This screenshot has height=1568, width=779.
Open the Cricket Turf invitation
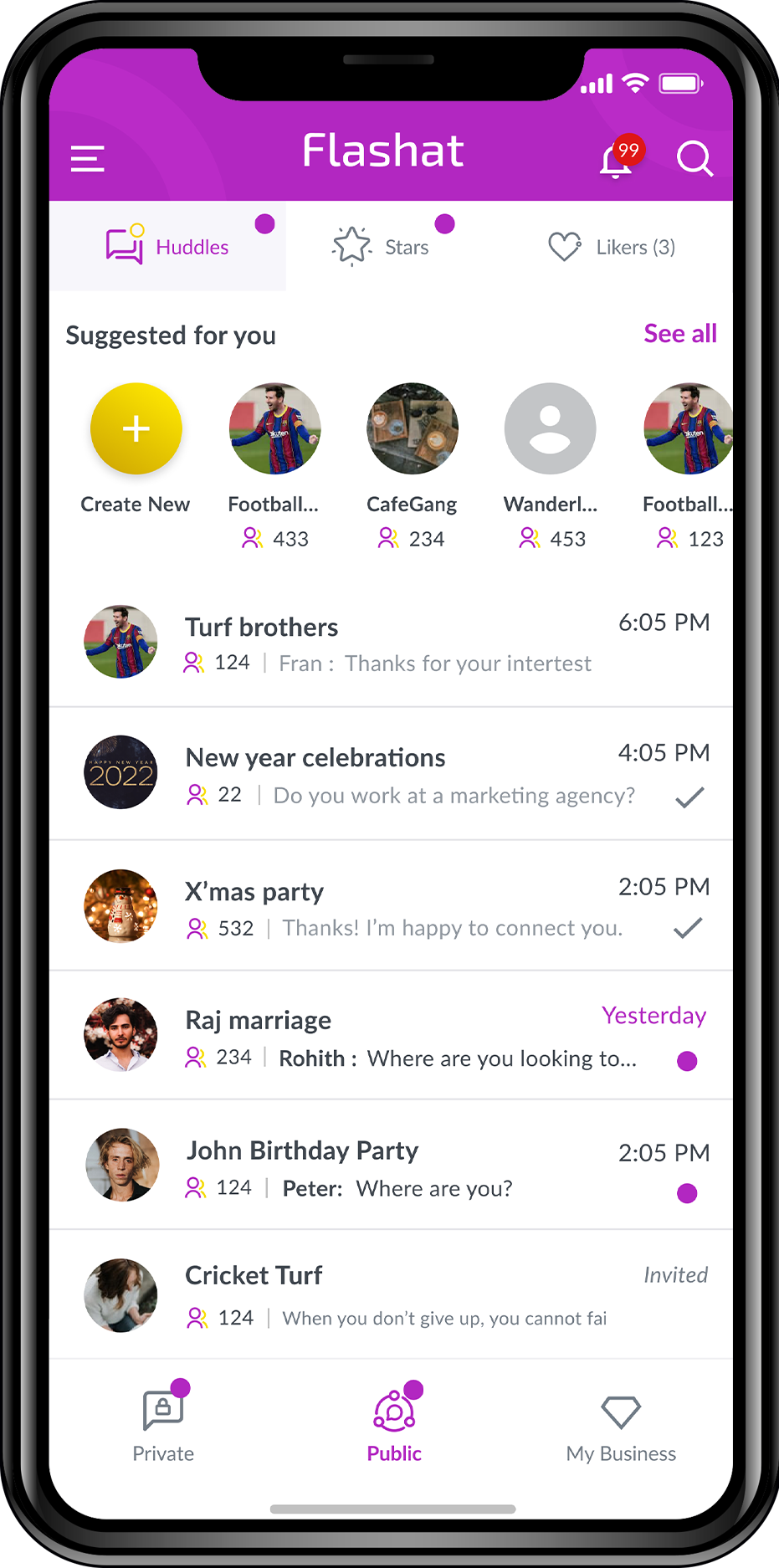pyautogui.click(x=390, y=1295)
